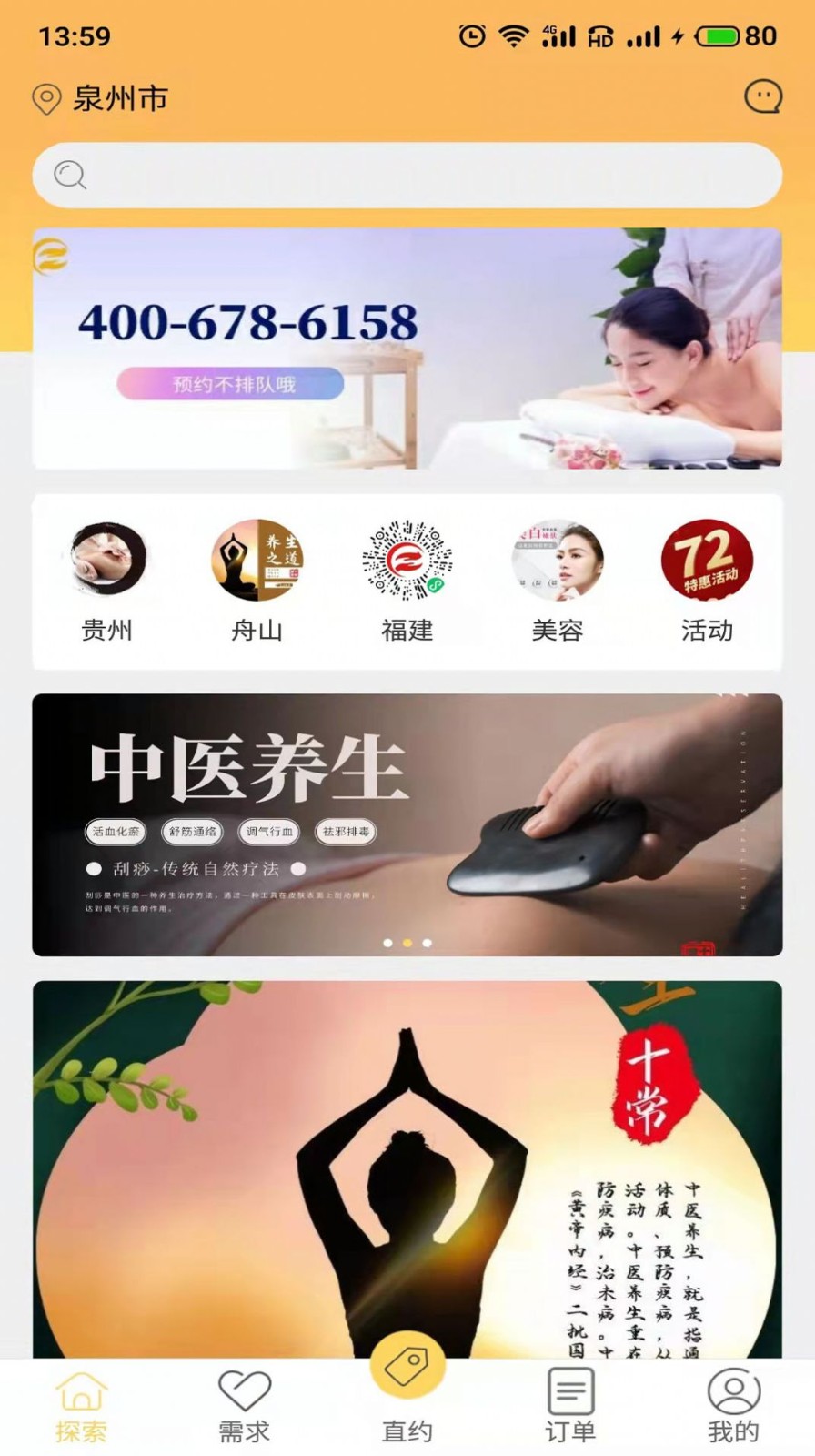Tap the search input box
Screen dimensions: 815x1456
click(407, 175)
